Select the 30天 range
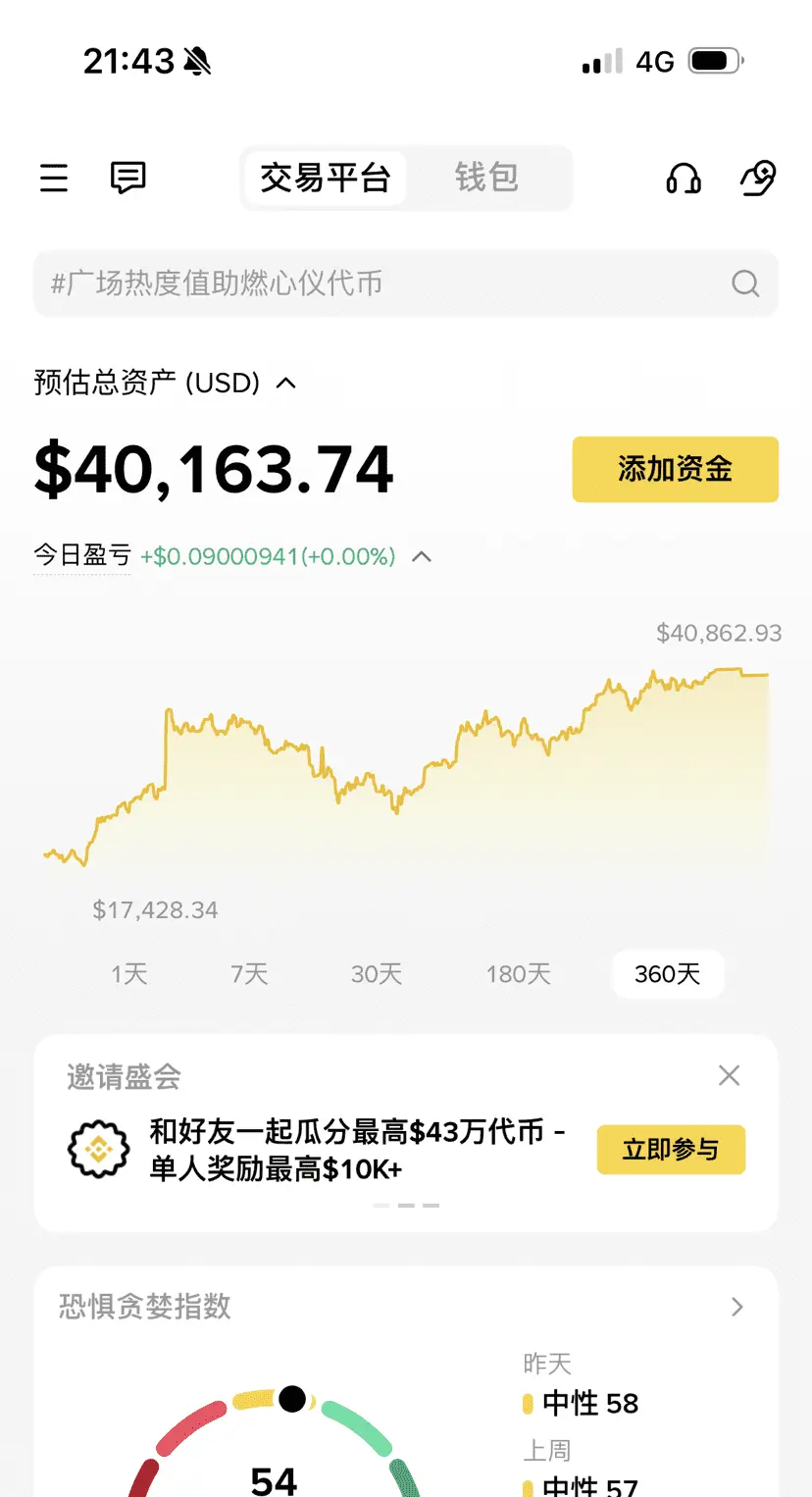The image size is (812, 1497). click(x=377, y=974)
